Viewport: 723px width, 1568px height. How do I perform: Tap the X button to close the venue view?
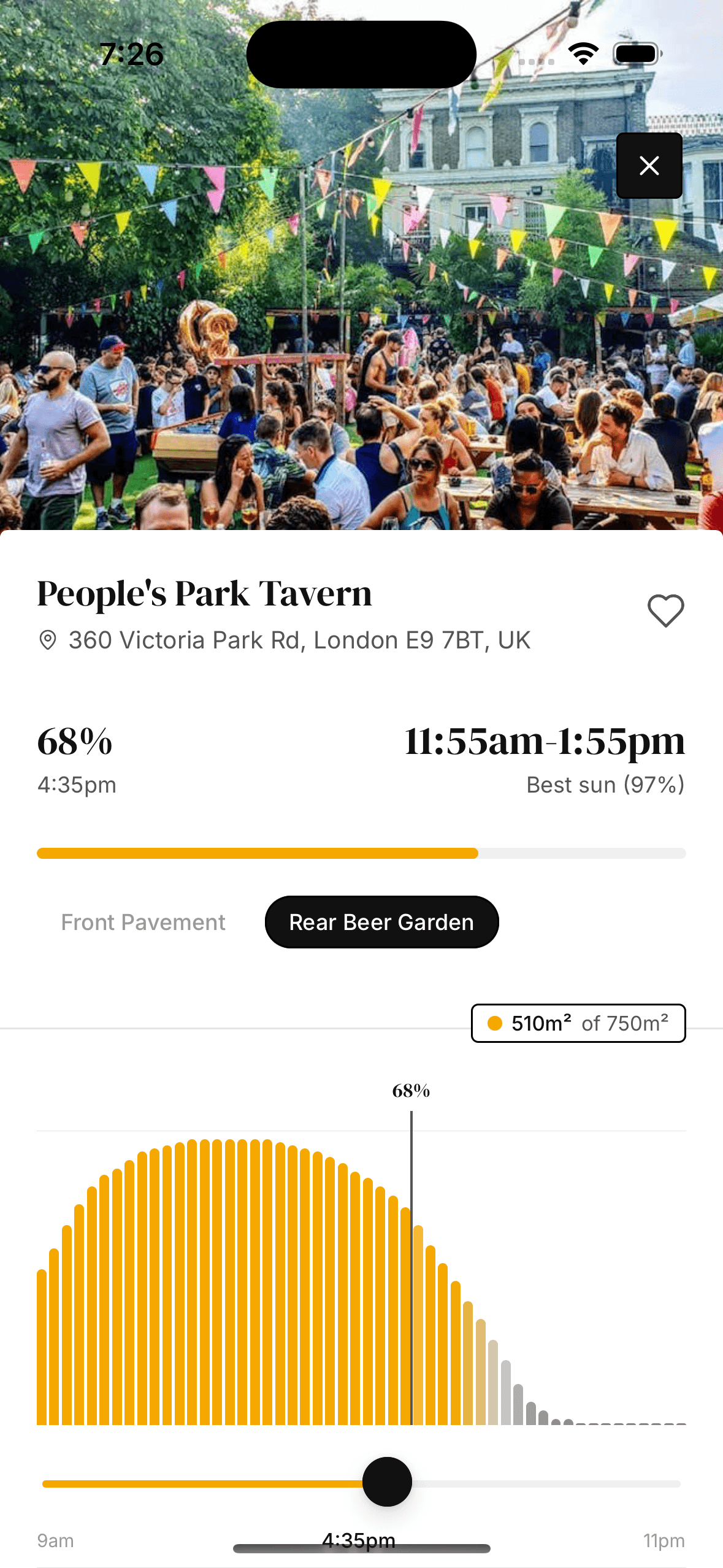(x=649, y=165)
